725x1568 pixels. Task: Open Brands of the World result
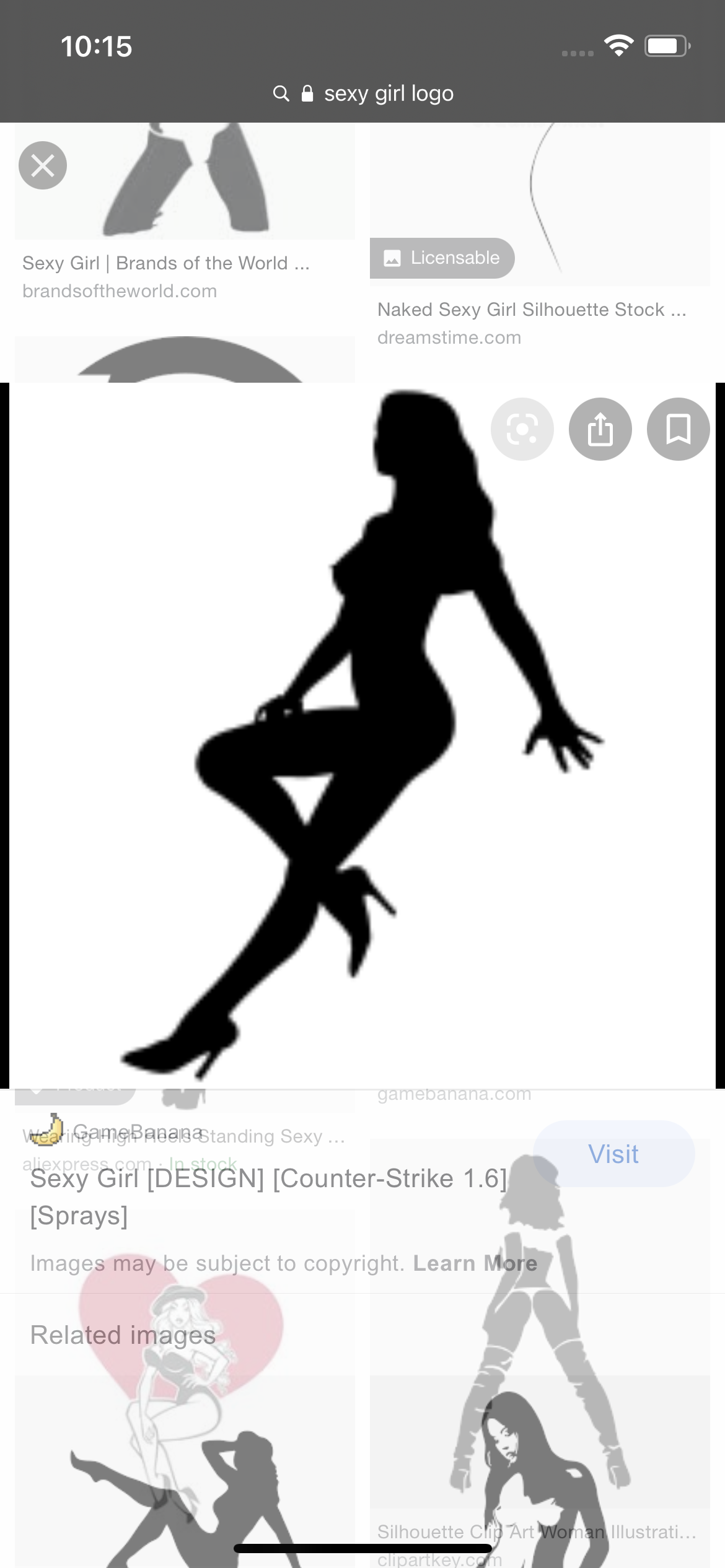click(165, 263)
